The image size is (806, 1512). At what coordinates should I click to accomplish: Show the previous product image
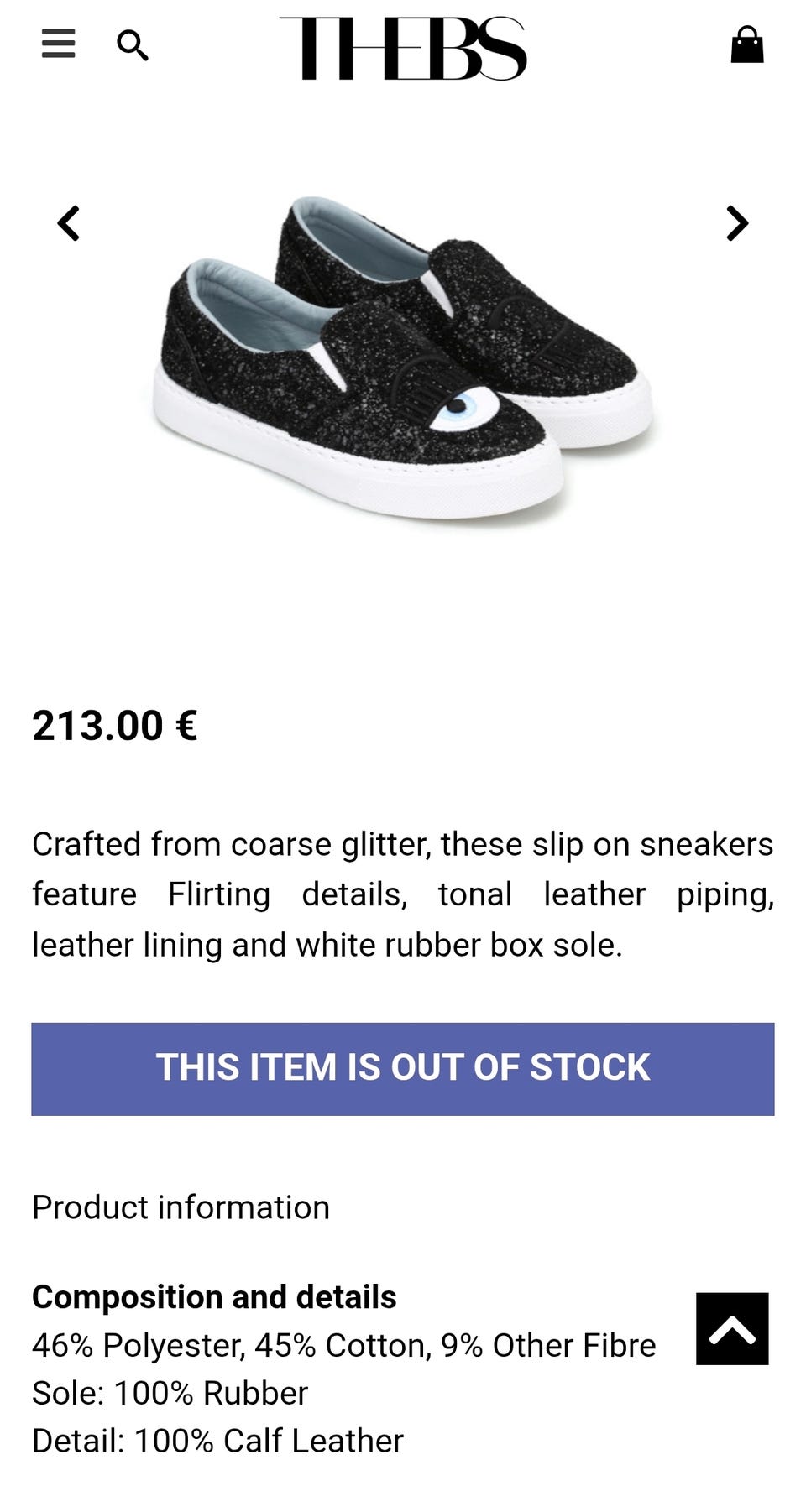tap(69, 223)
